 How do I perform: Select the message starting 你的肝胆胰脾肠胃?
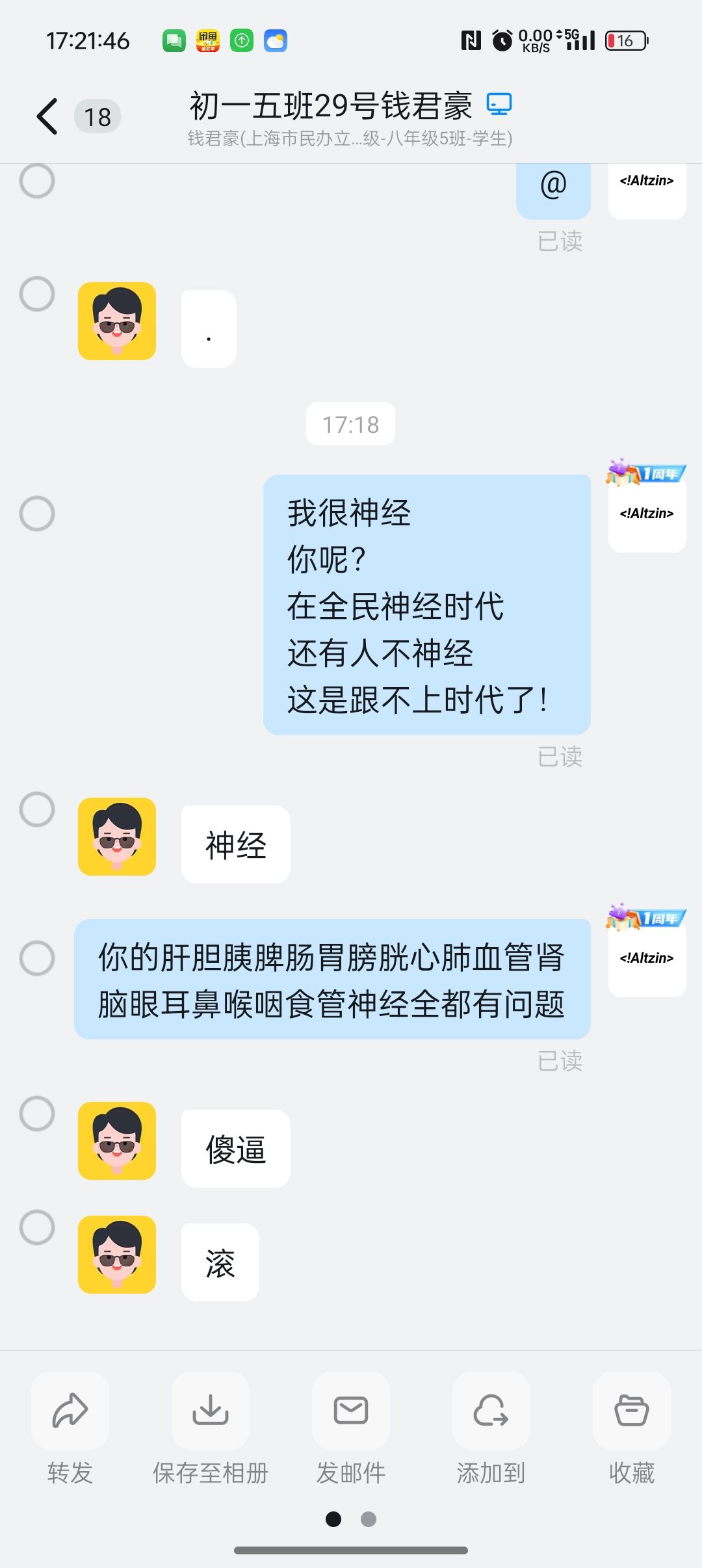pyautogui.click(x=37, y=958)
